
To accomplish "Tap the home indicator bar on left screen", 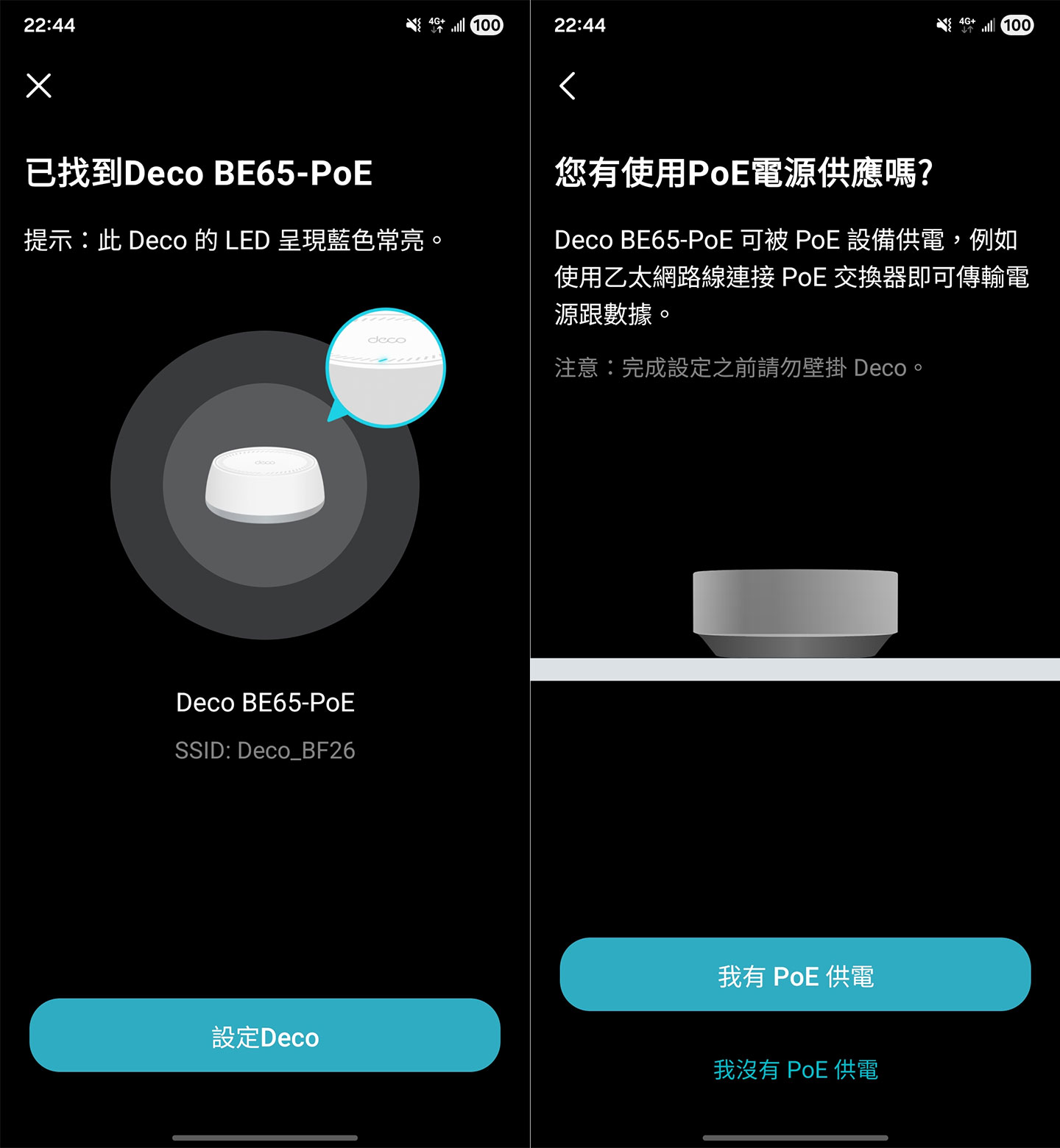I will 265,1137.
